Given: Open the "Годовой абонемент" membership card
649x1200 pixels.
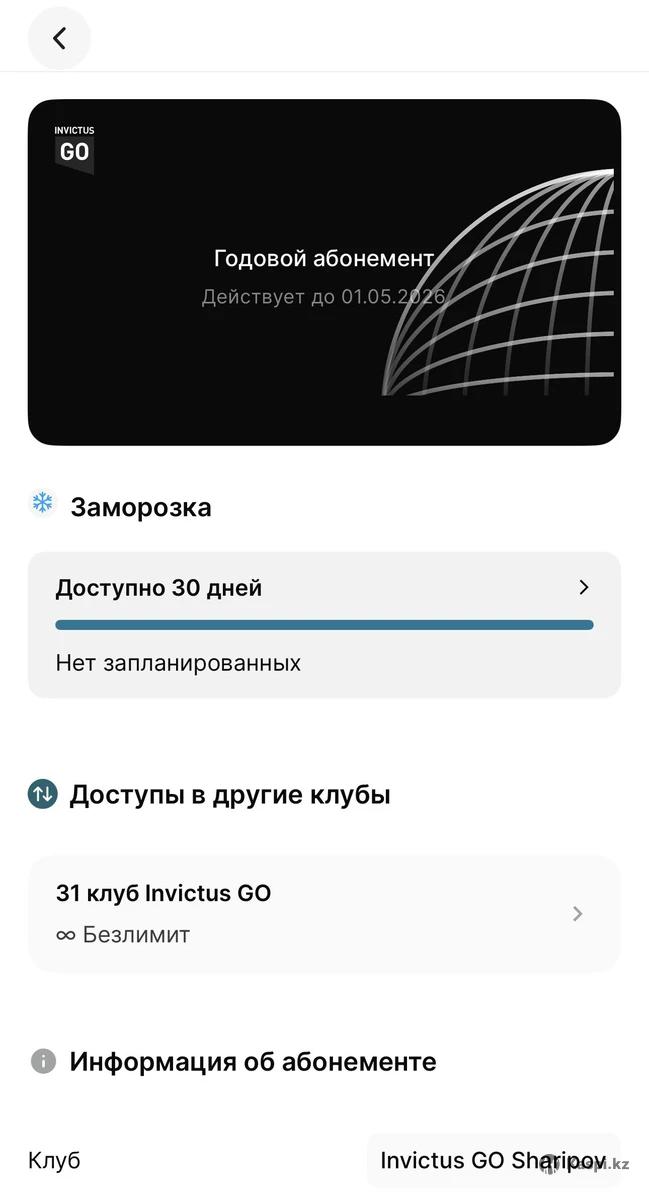Looking at the screenshot, I should [324, 272].
